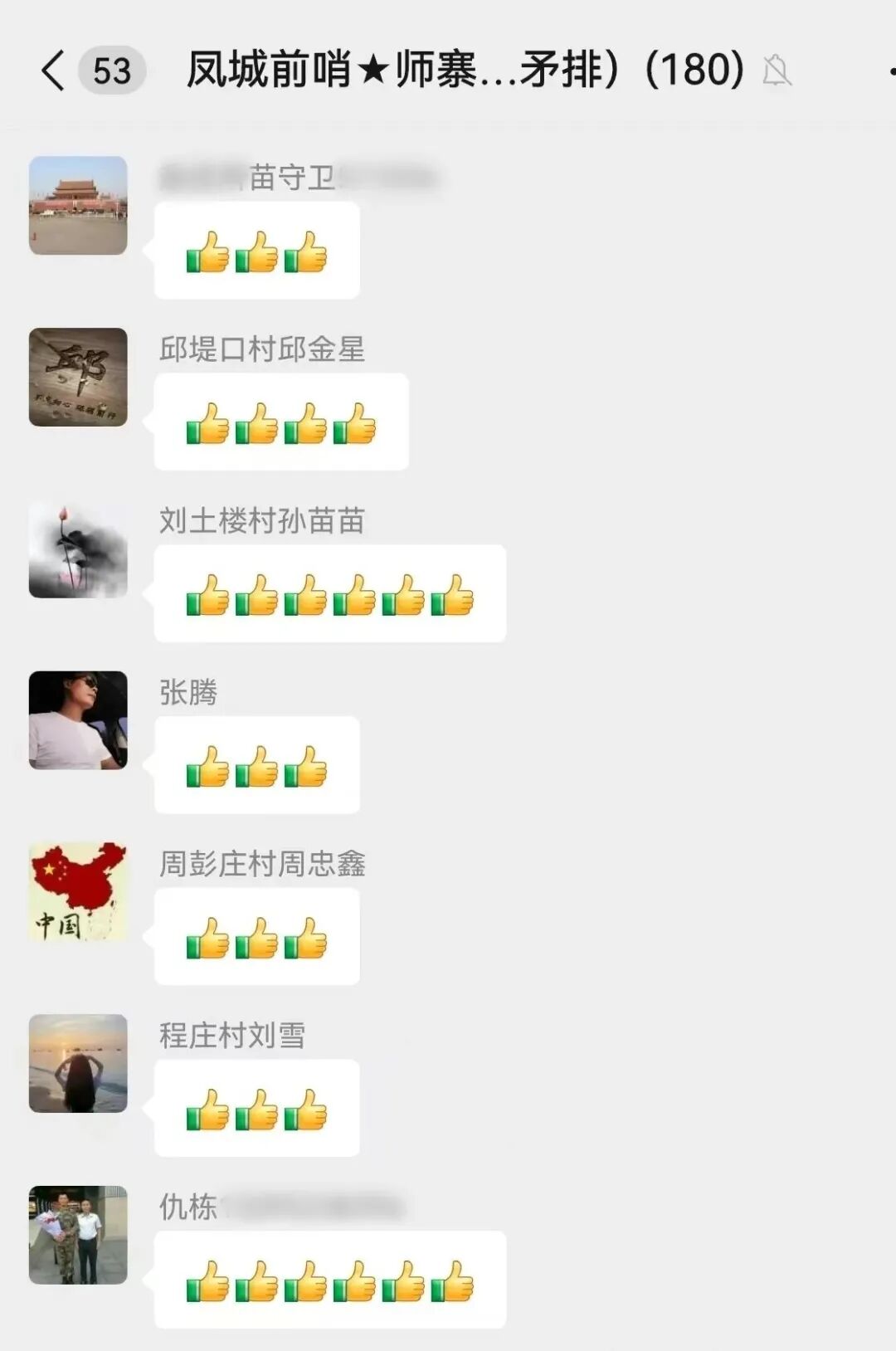This screenshot has width=896, height=1351.
Task: Open 苗守卫's Tiananmen avatar profile
Action: tap(78, 206)
